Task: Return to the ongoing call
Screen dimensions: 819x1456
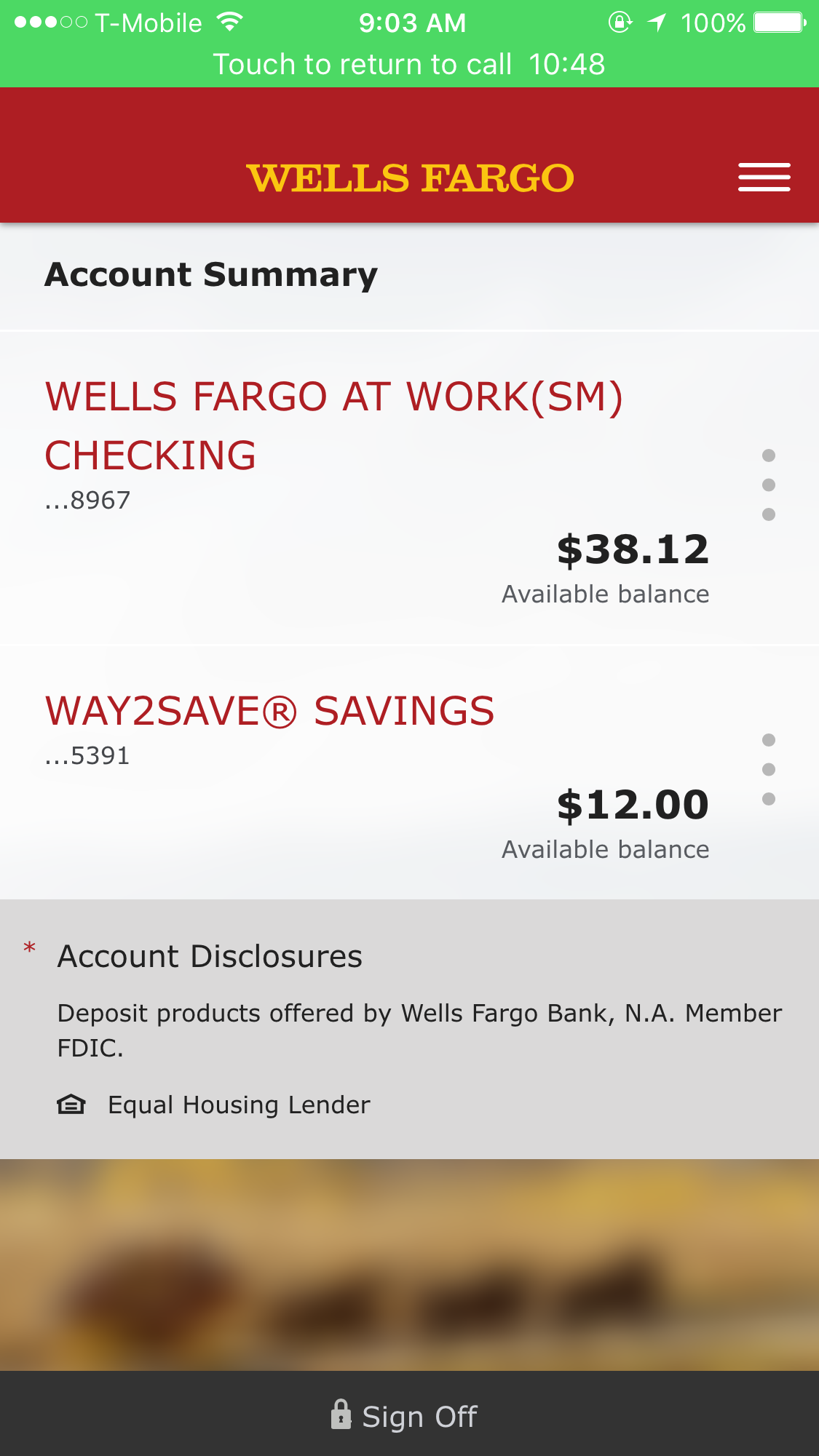Action: (409, 64)
